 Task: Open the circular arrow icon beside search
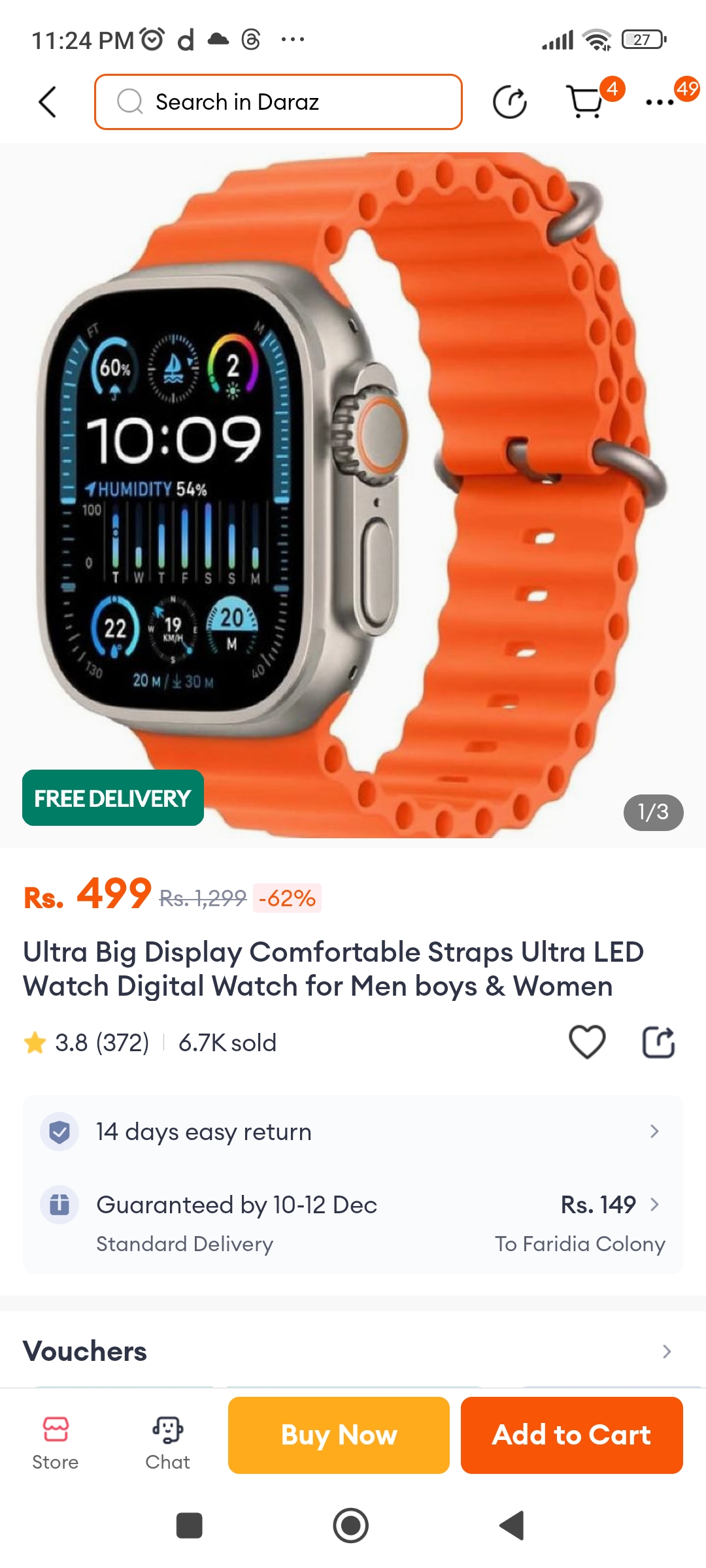pos(509,102)
